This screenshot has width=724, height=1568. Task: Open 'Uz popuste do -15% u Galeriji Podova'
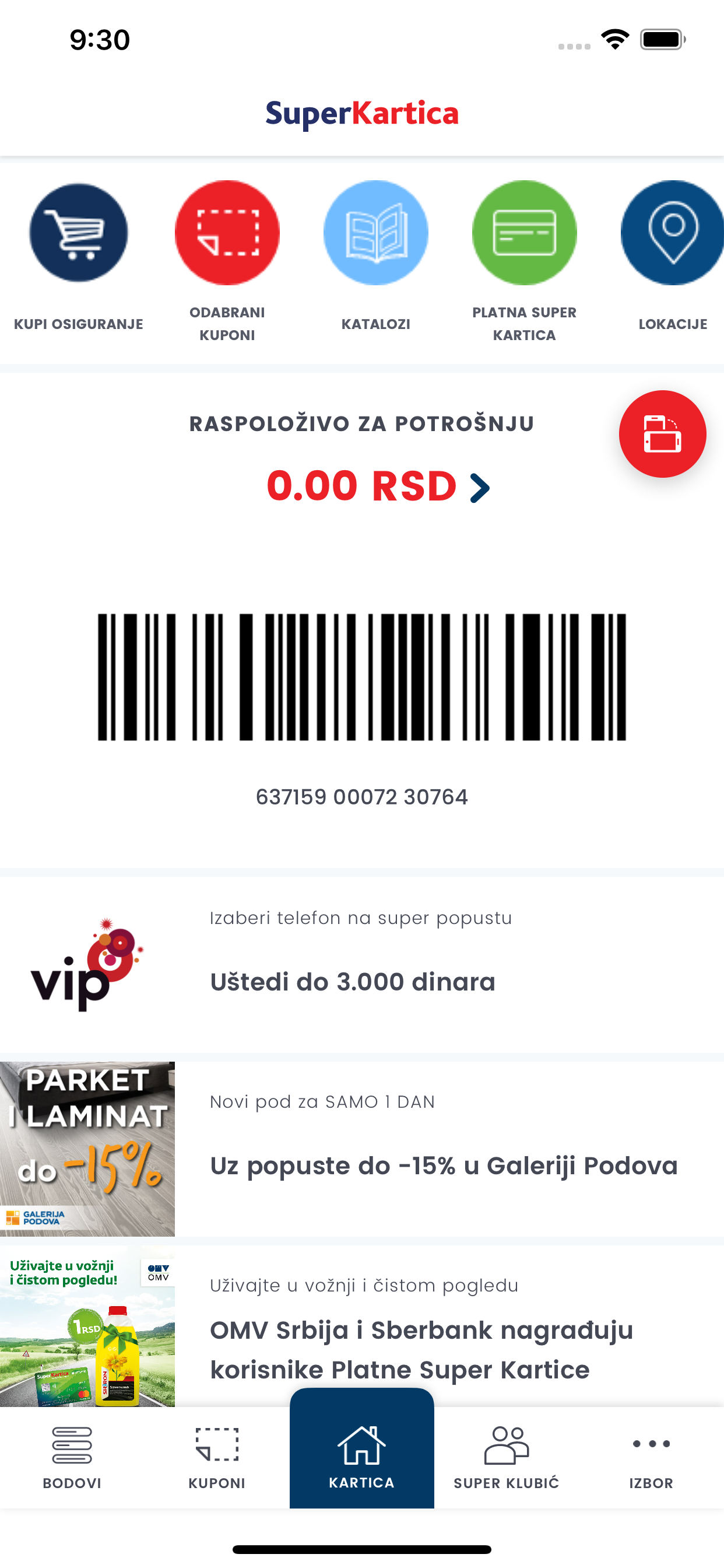[443, 1165]
